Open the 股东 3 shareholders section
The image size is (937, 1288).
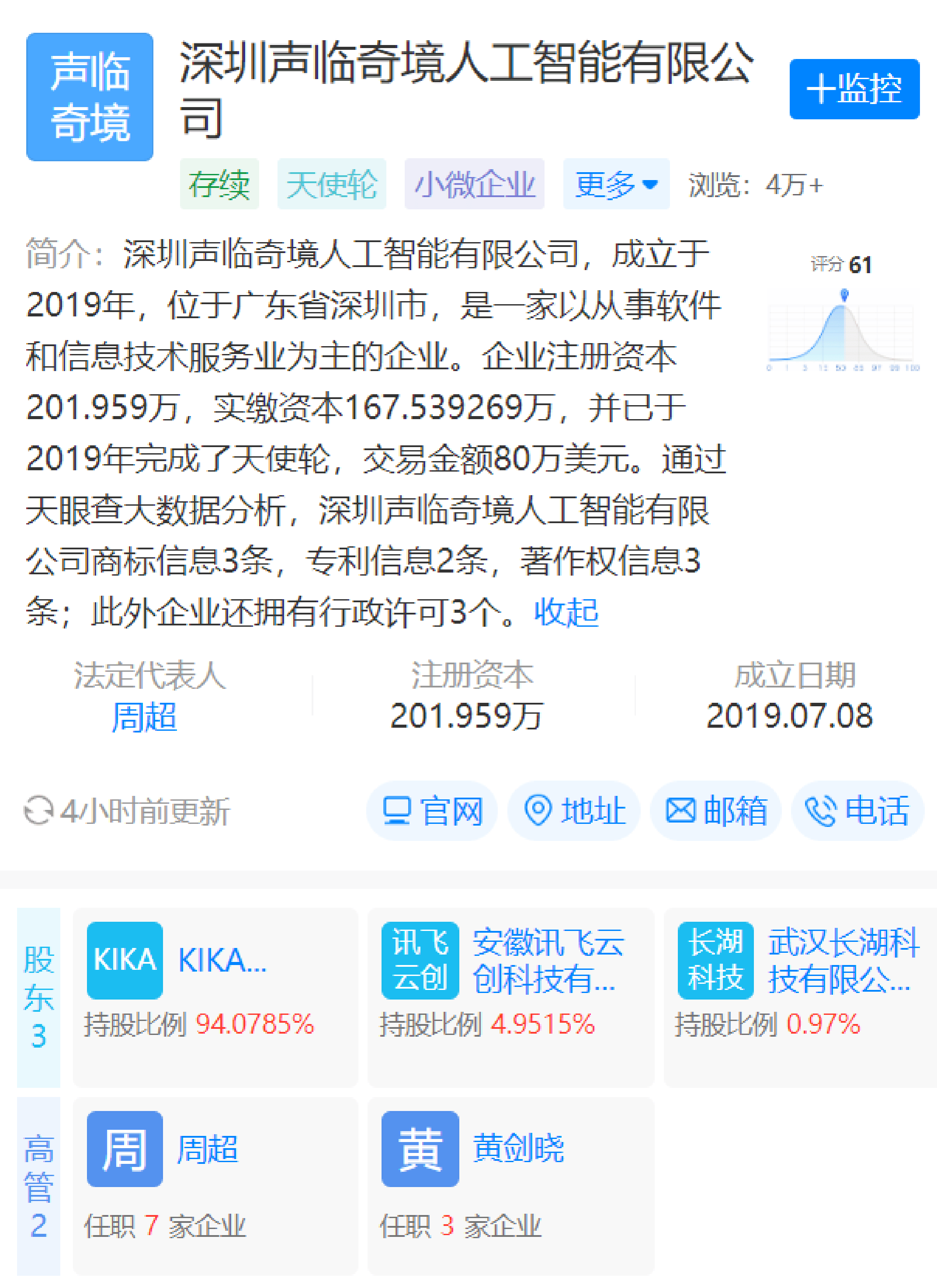coord(38,996)
